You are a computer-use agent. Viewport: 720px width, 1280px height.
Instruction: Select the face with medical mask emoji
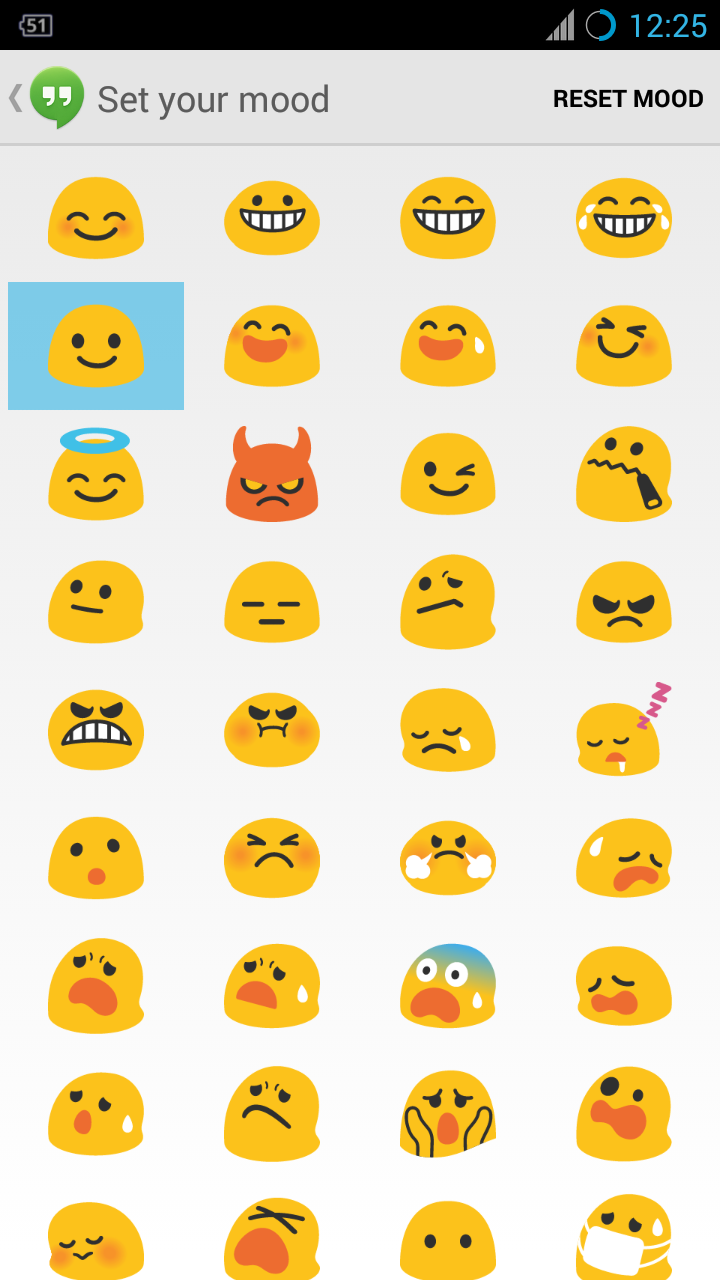624,1240
